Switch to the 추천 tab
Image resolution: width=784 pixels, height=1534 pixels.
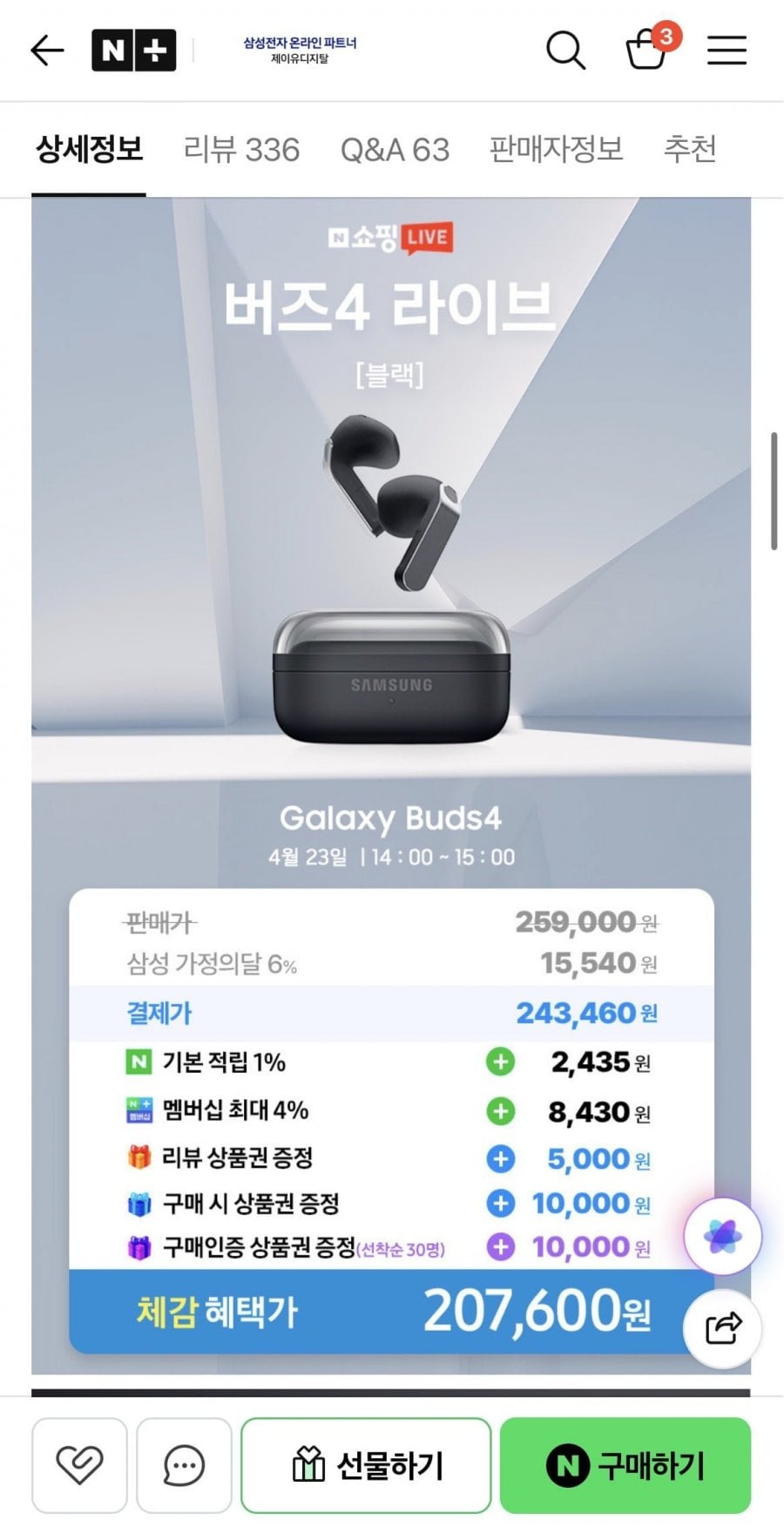[x=690, y=150]
